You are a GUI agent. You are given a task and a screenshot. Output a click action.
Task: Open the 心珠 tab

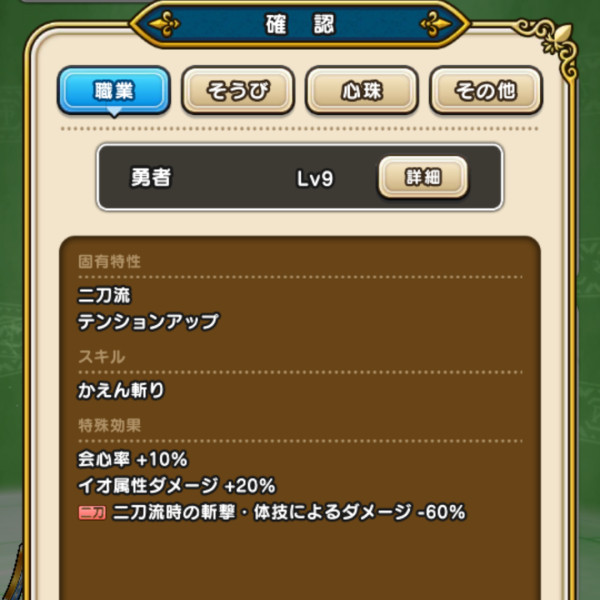pos(362,91)
